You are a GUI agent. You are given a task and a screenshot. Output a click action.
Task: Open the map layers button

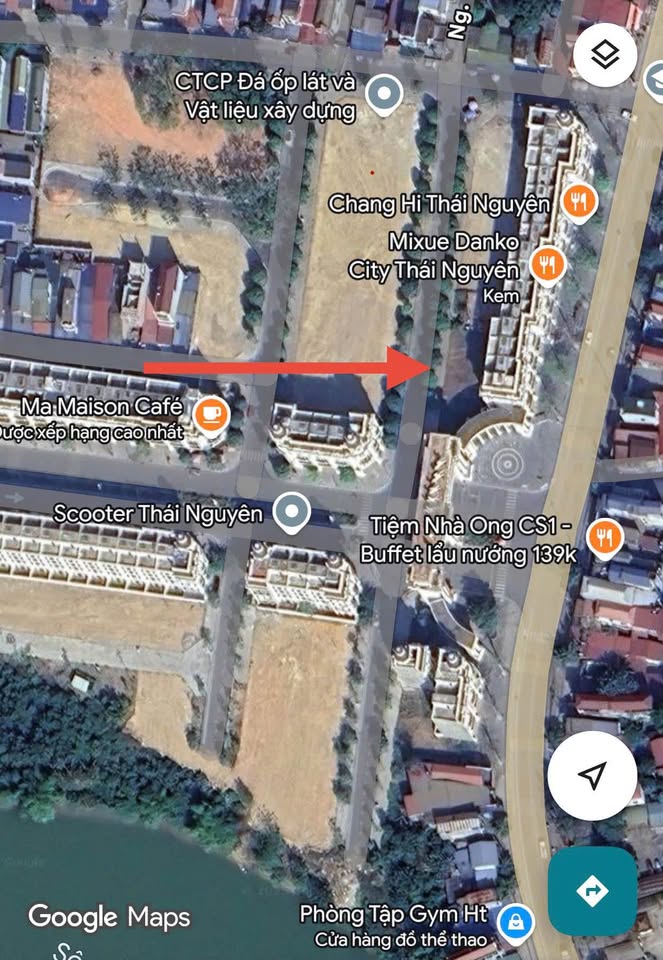pos(604,55)
